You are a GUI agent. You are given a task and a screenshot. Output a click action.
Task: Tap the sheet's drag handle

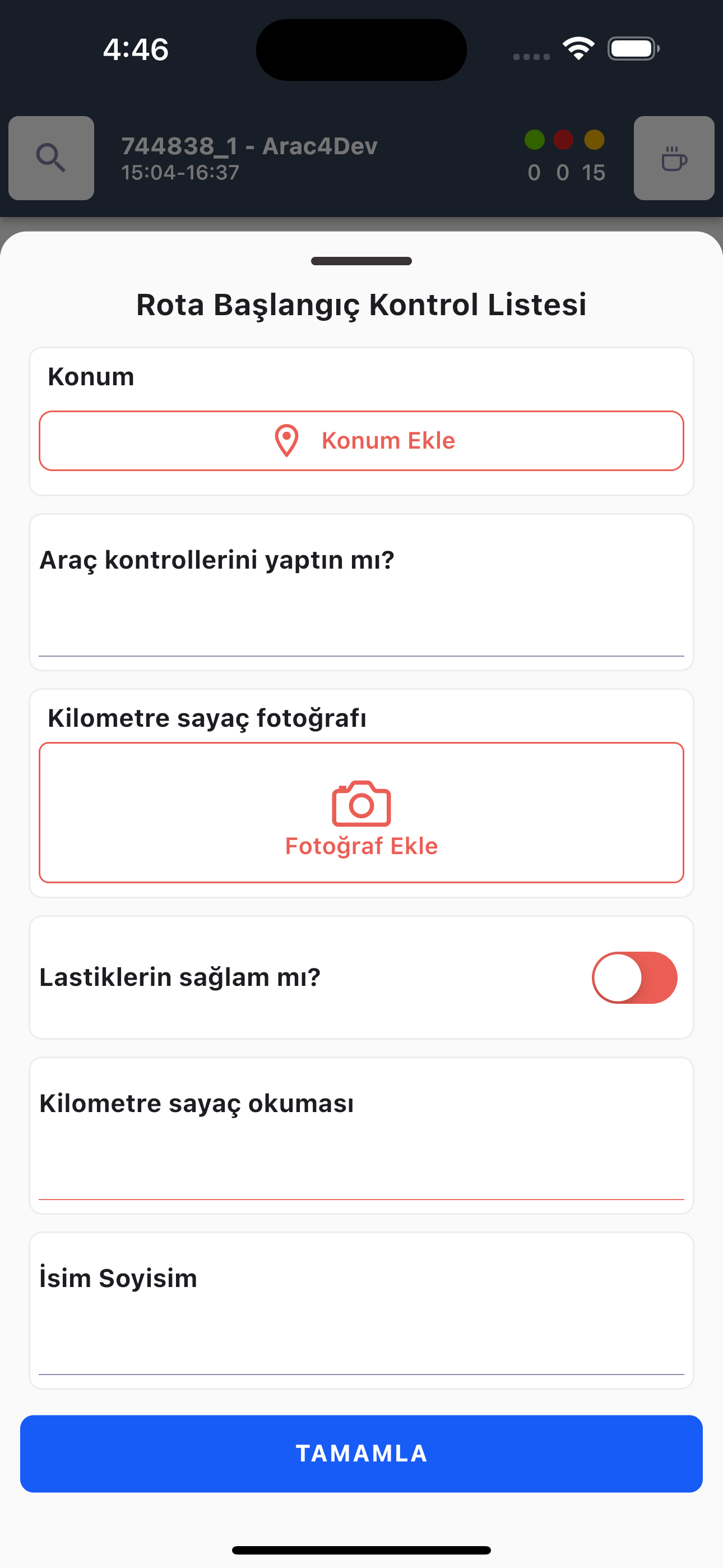tap(361, 261)
